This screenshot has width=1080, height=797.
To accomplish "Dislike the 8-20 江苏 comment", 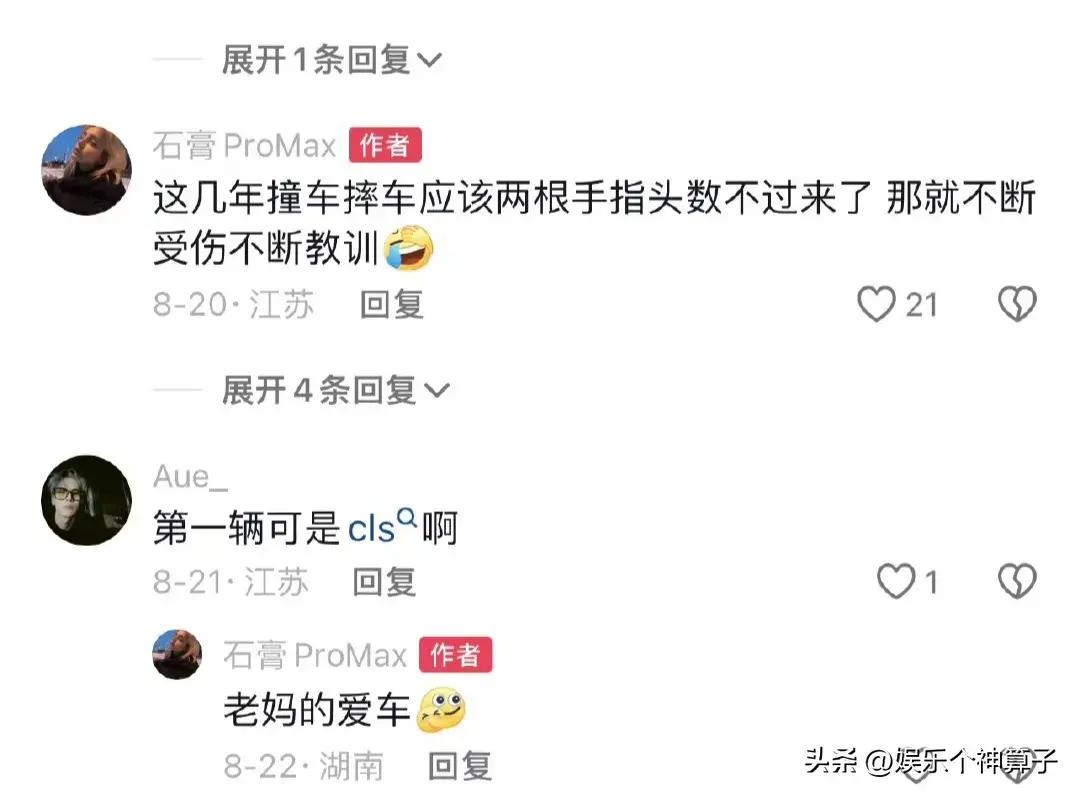I will (x=1017, y=304).
